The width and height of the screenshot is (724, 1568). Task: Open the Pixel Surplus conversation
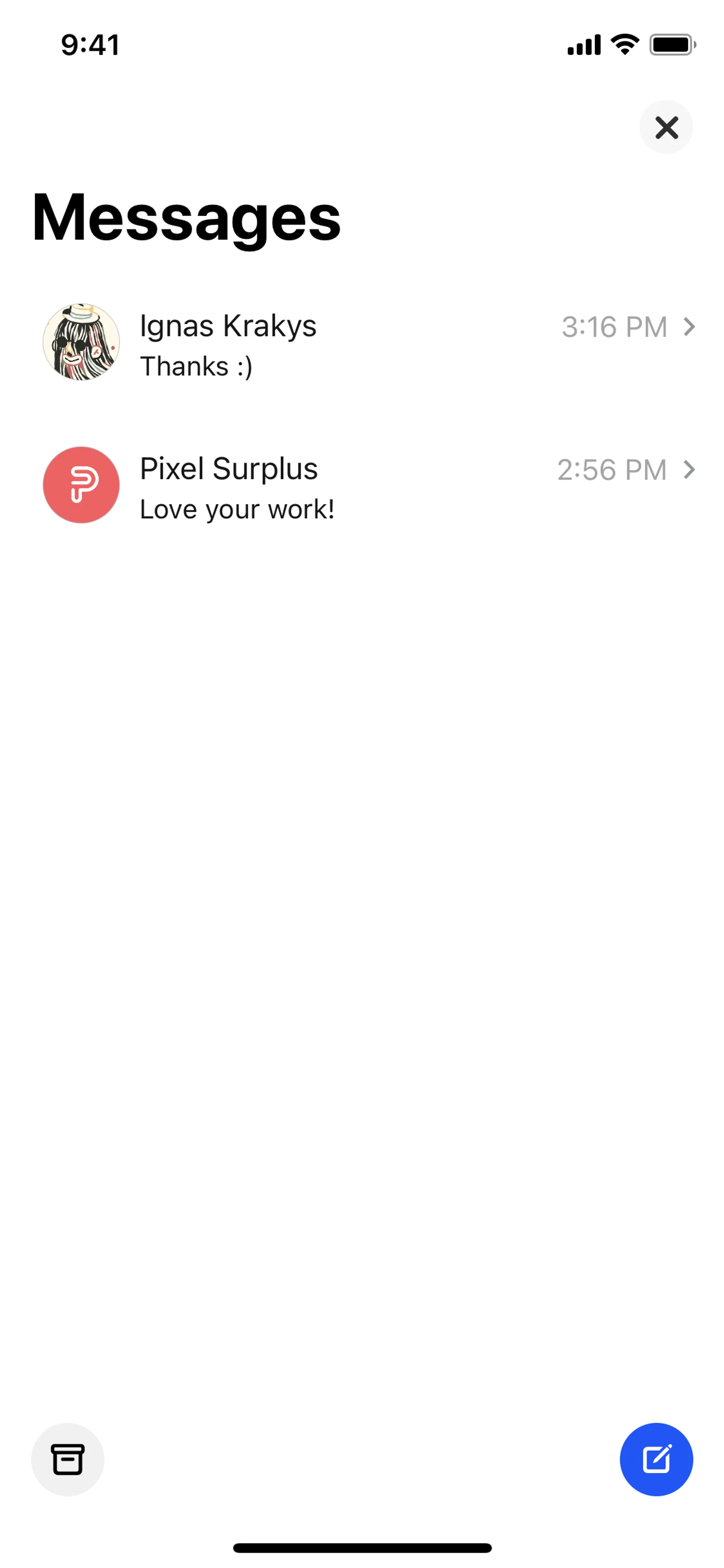pyautogui.click(x=365, y=486)
